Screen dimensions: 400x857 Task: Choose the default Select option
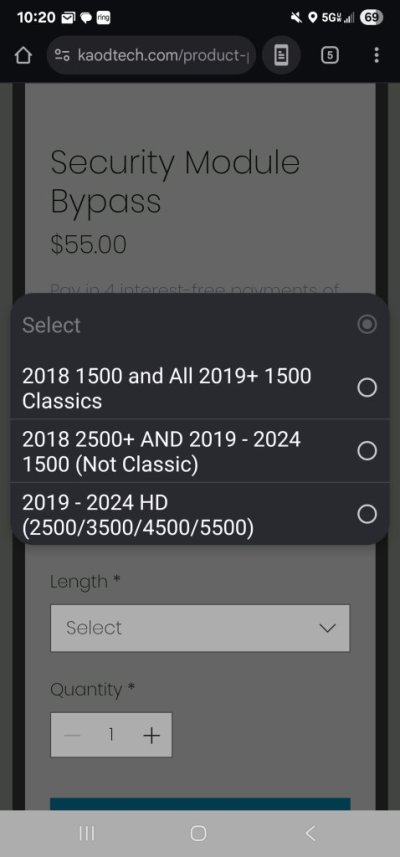click(x=200, y=325)
